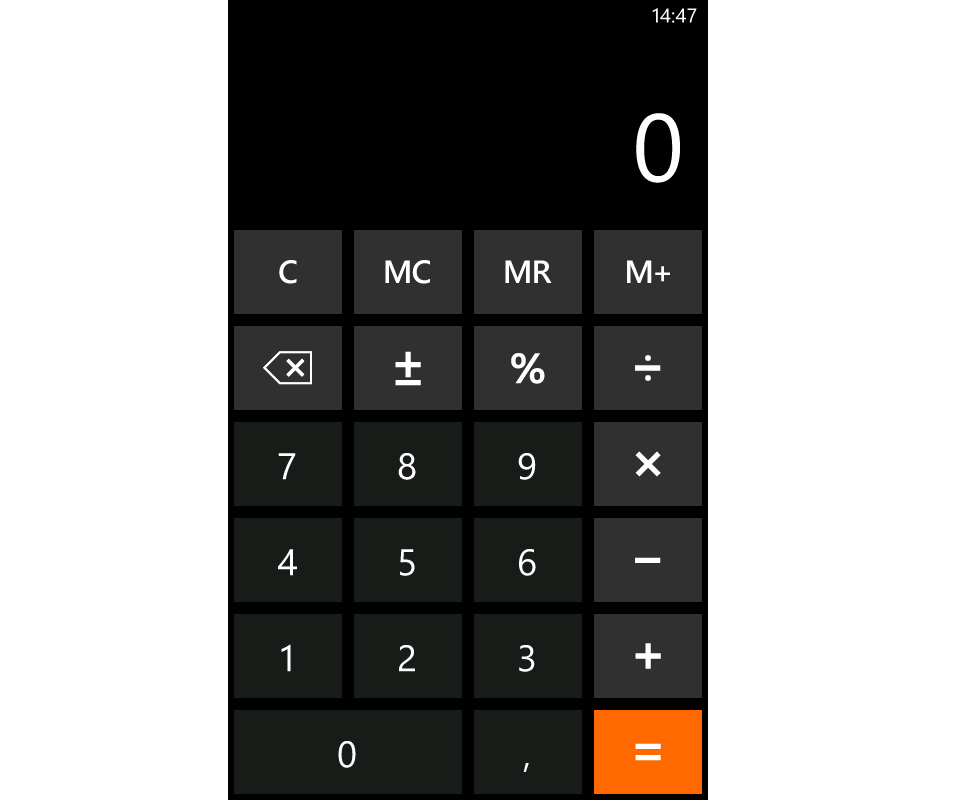Recall memory with the MR key
This screenshot has width=964, height=800.
(x=528, y=272)
